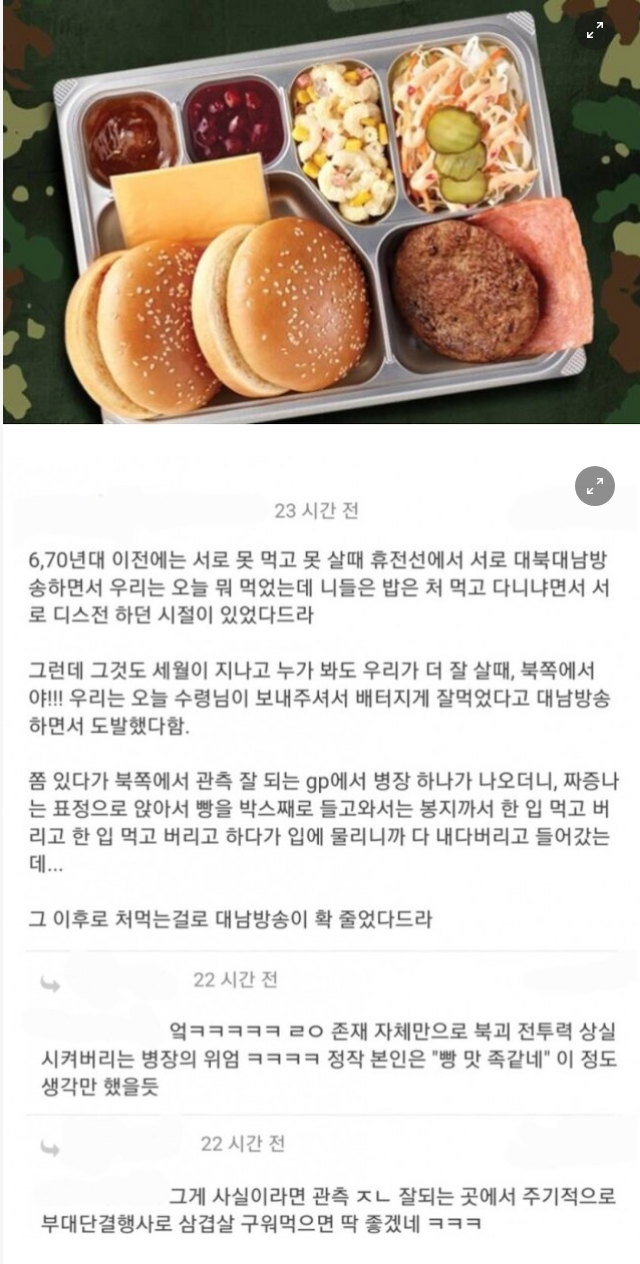
Task: Expand the burger meal tray image fullscreen
Action: 594,31
